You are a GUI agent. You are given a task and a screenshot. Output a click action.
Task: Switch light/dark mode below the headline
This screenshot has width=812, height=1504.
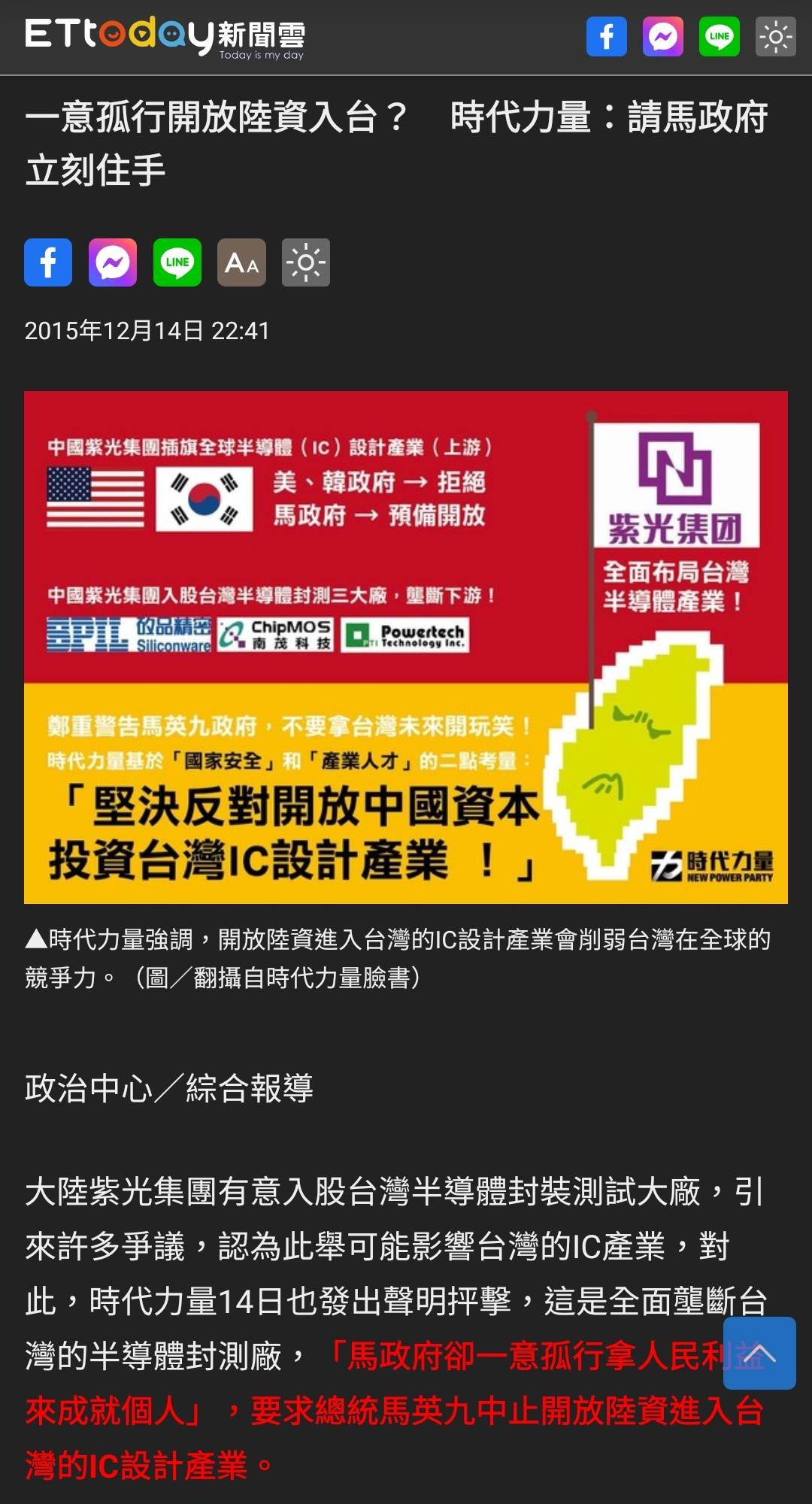coord(306,262)
